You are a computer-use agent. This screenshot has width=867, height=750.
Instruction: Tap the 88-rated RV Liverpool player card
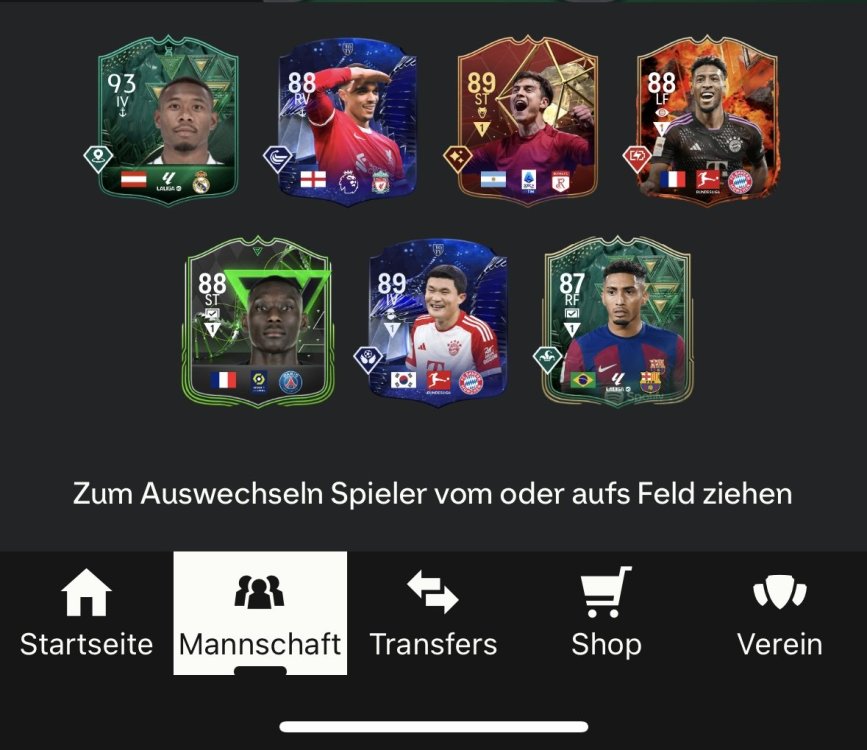click(x=347, y=123)
